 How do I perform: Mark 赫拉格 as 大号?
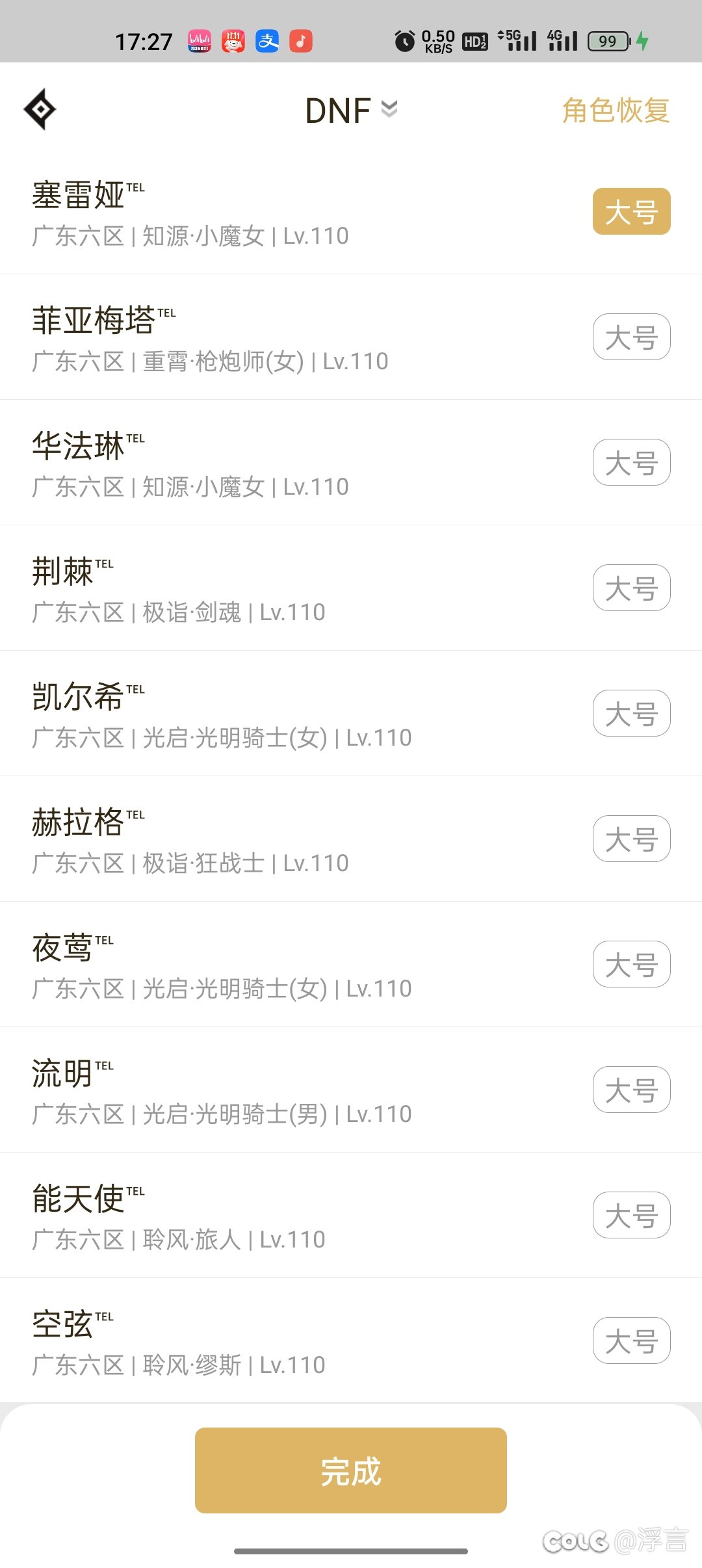pyautogui.click(x=631, y=839)
